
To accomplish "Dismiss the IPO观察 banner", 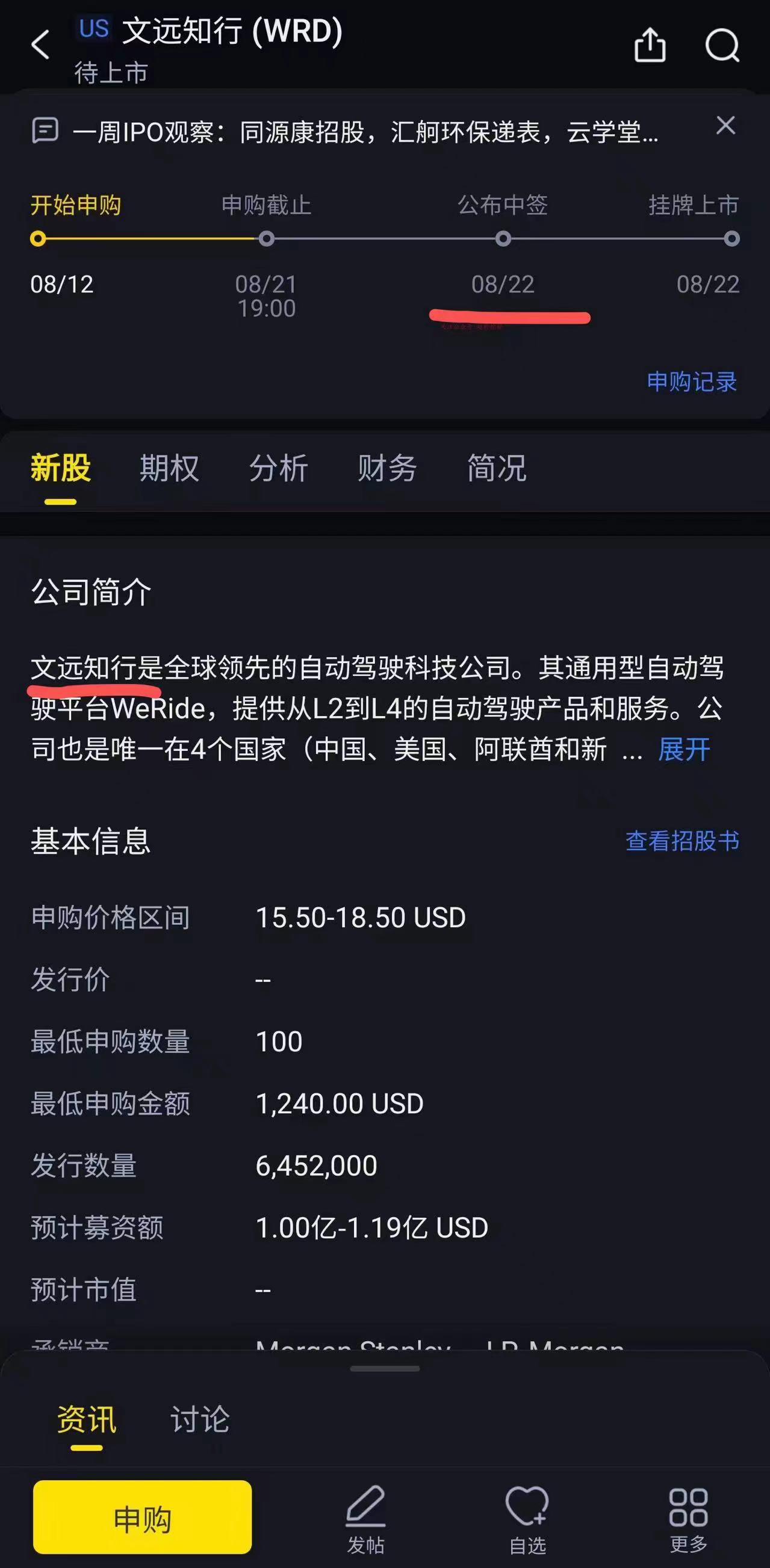I will [x=725, y=125].
